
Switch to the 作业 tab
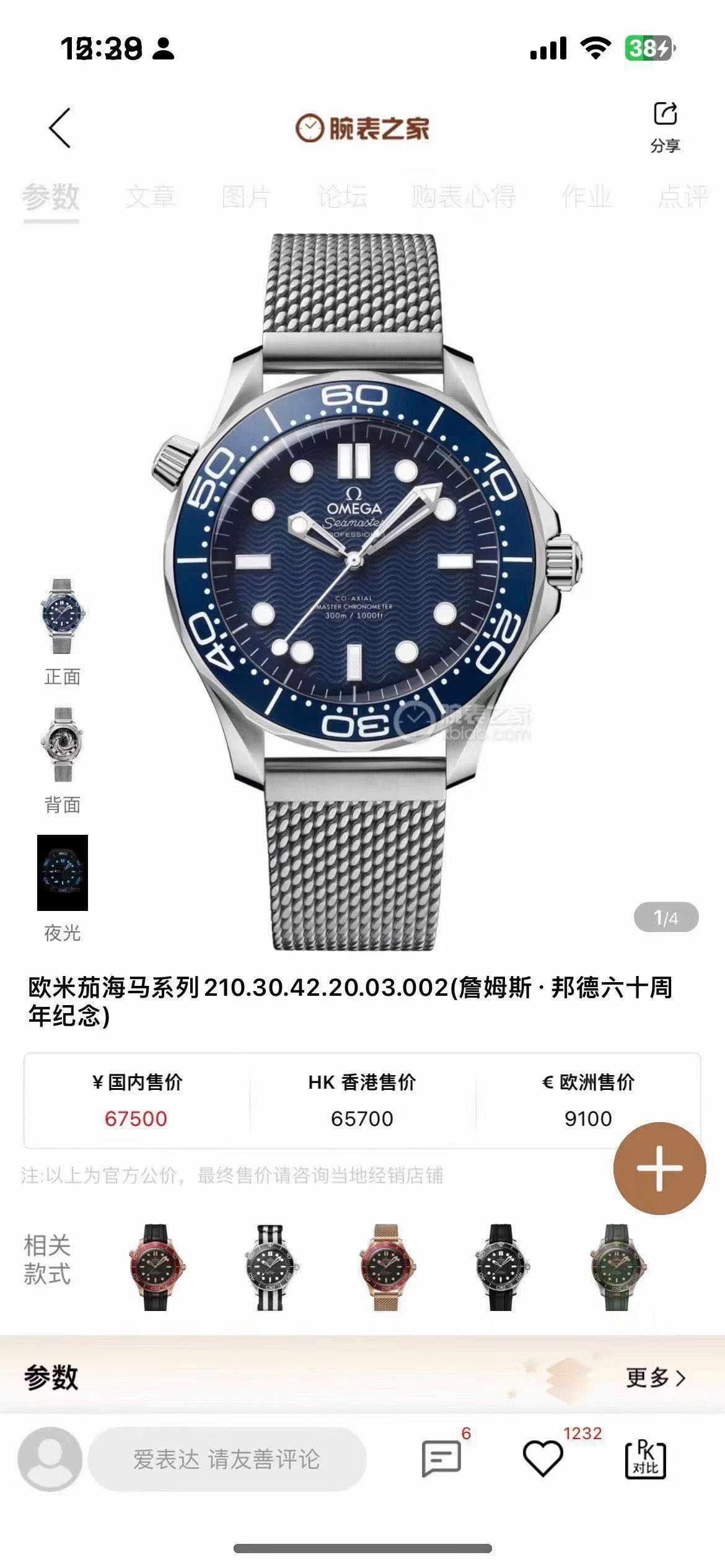(x=586, y=197)
